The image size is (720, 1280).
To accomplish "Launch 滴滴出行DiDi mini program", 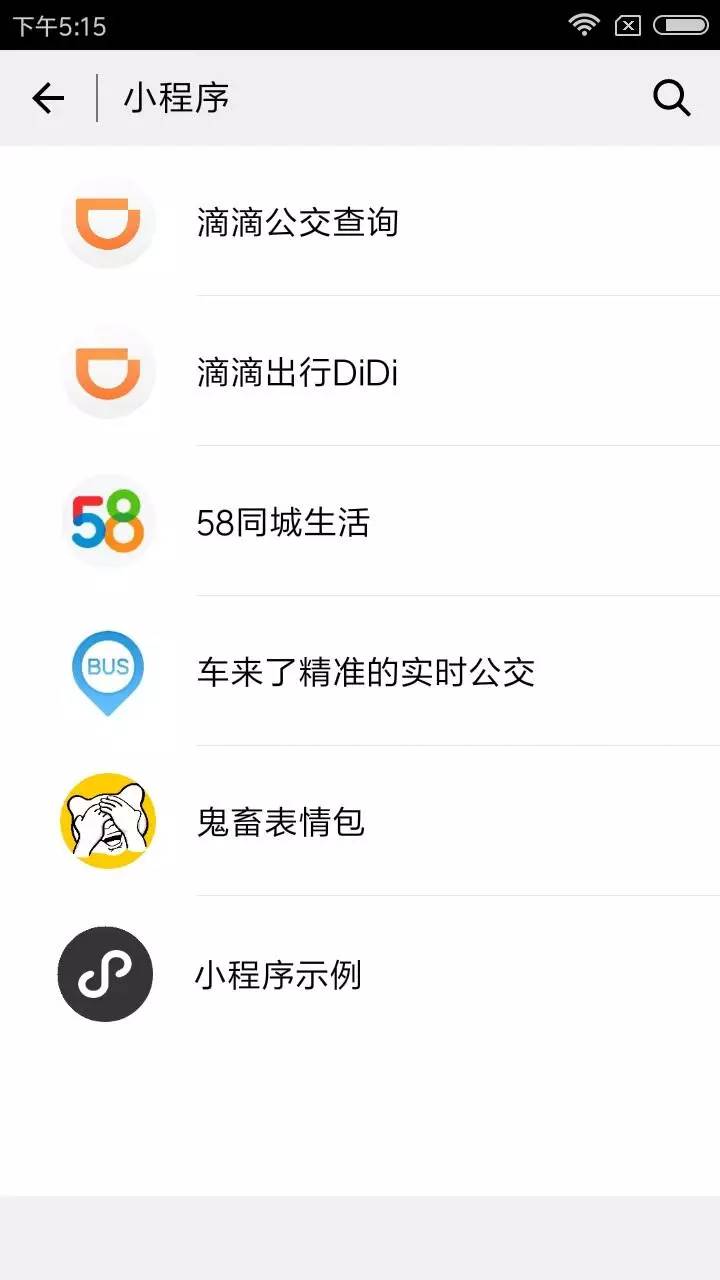I will (297, 373).
